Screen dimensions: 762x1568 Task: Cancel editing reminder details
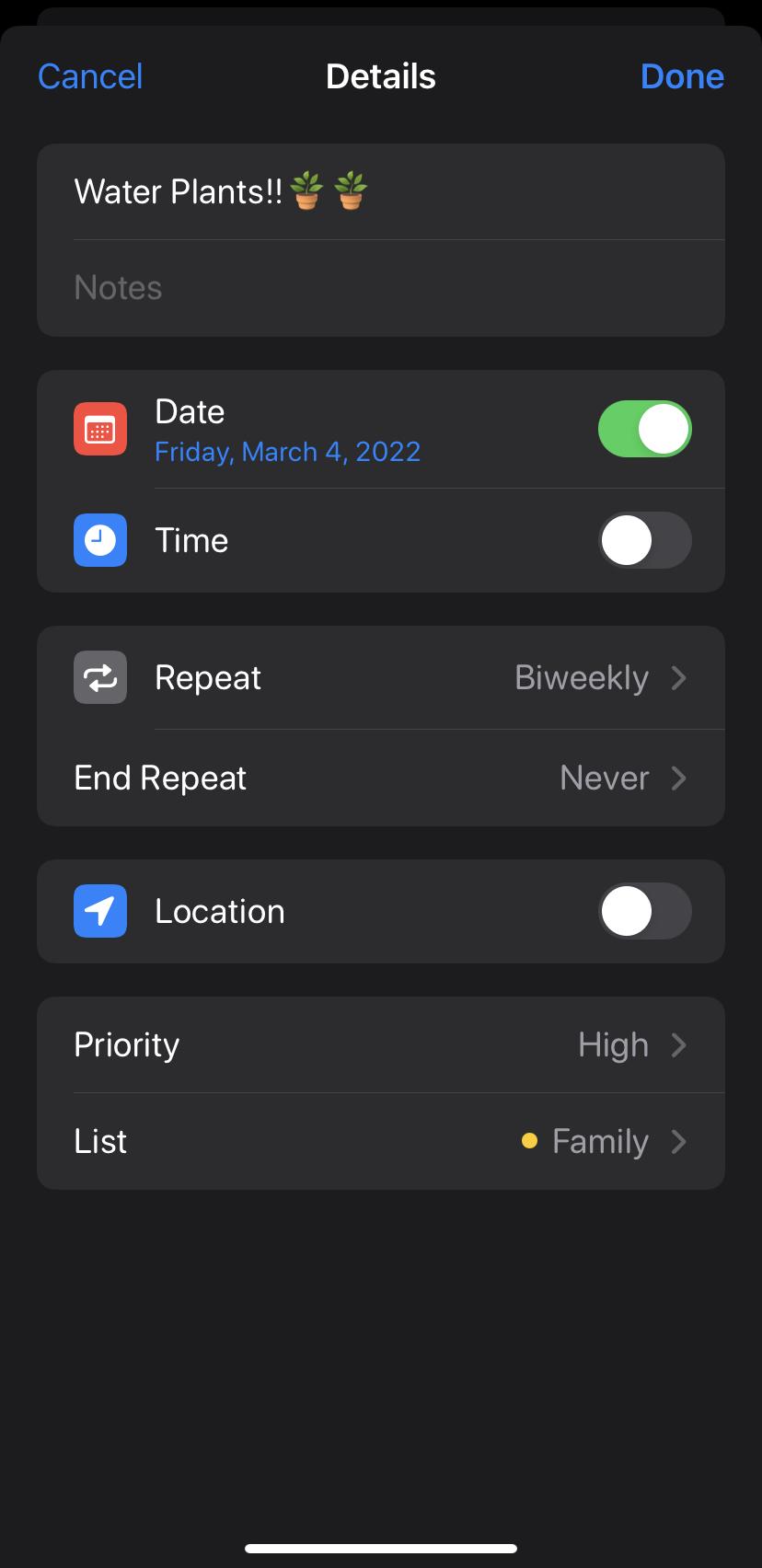(90, 76)
